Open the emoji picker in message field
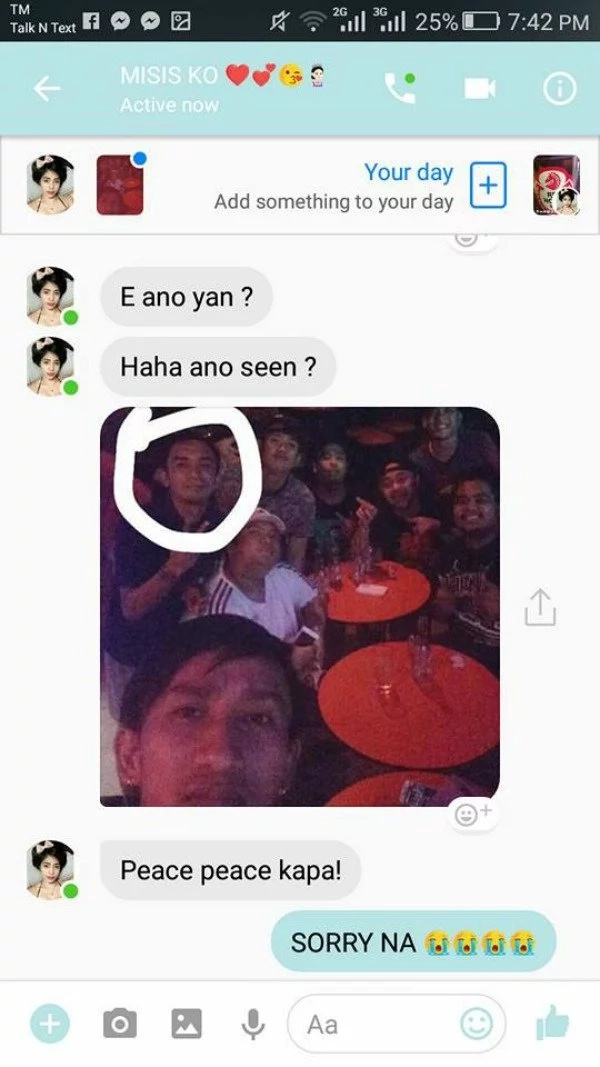This screenshot has width=600, height=1067. pyautogui.click(x=476, y=1023)
